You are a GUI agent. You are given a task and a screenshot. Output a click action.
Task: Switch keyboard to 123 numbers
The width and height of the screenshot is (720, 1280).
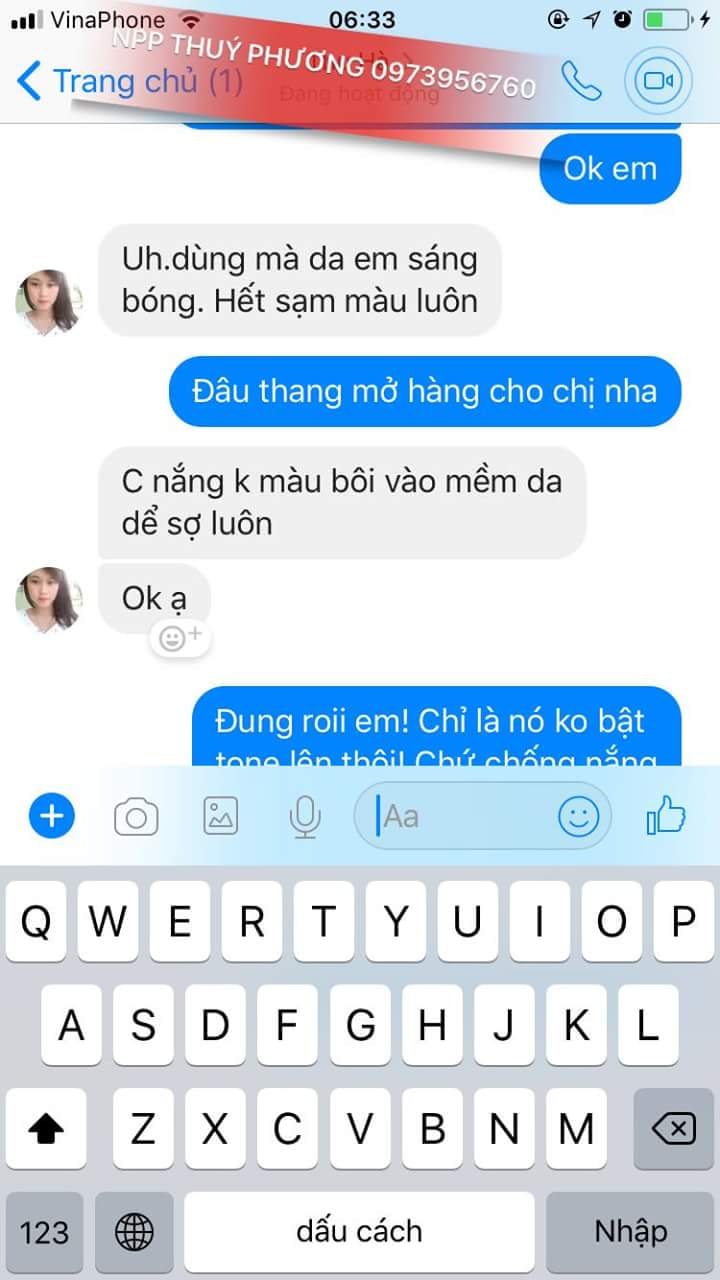[x=45, y=1232]
